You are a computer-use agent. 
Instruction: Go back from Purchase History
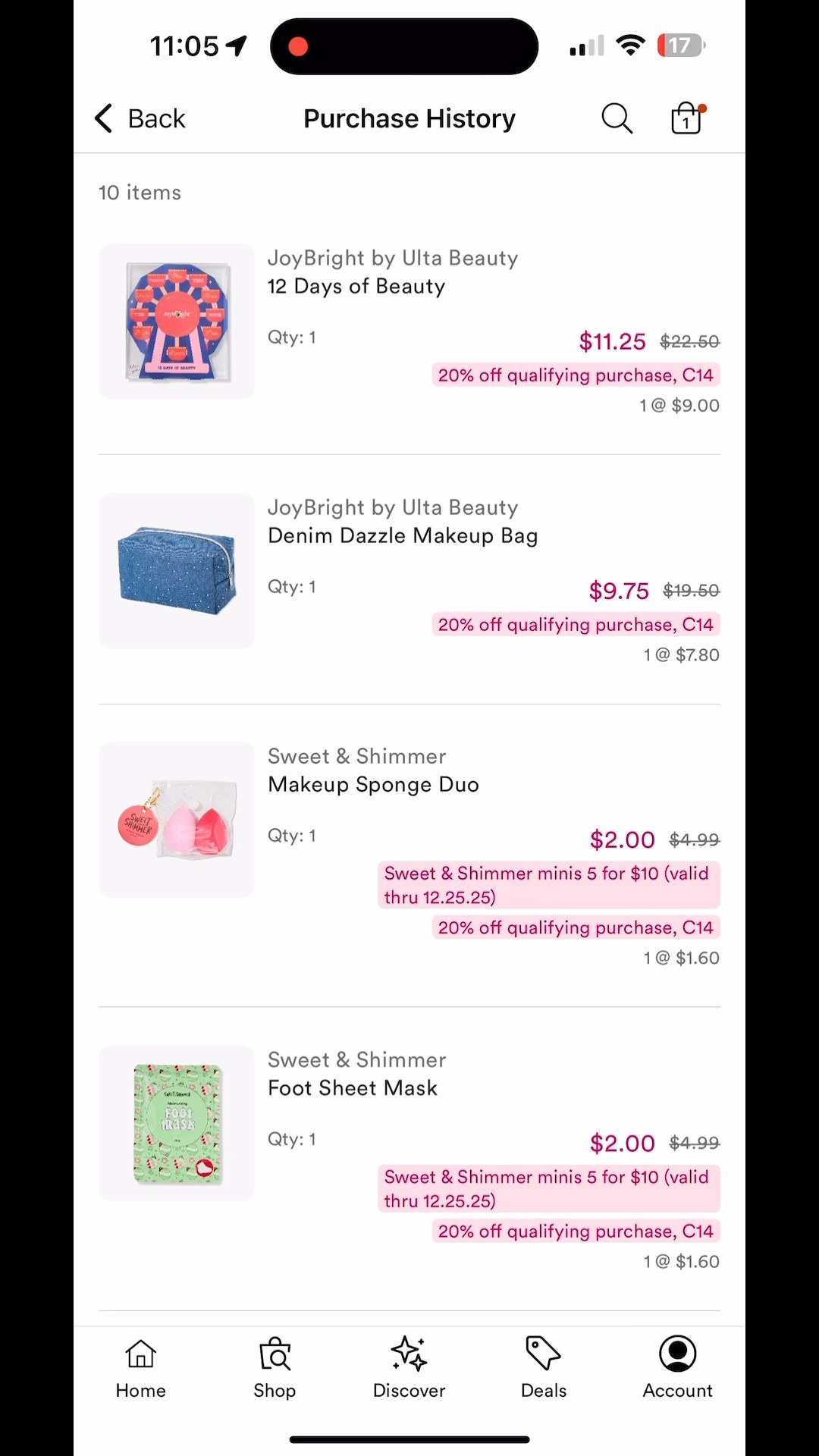(x=140, y=119)
